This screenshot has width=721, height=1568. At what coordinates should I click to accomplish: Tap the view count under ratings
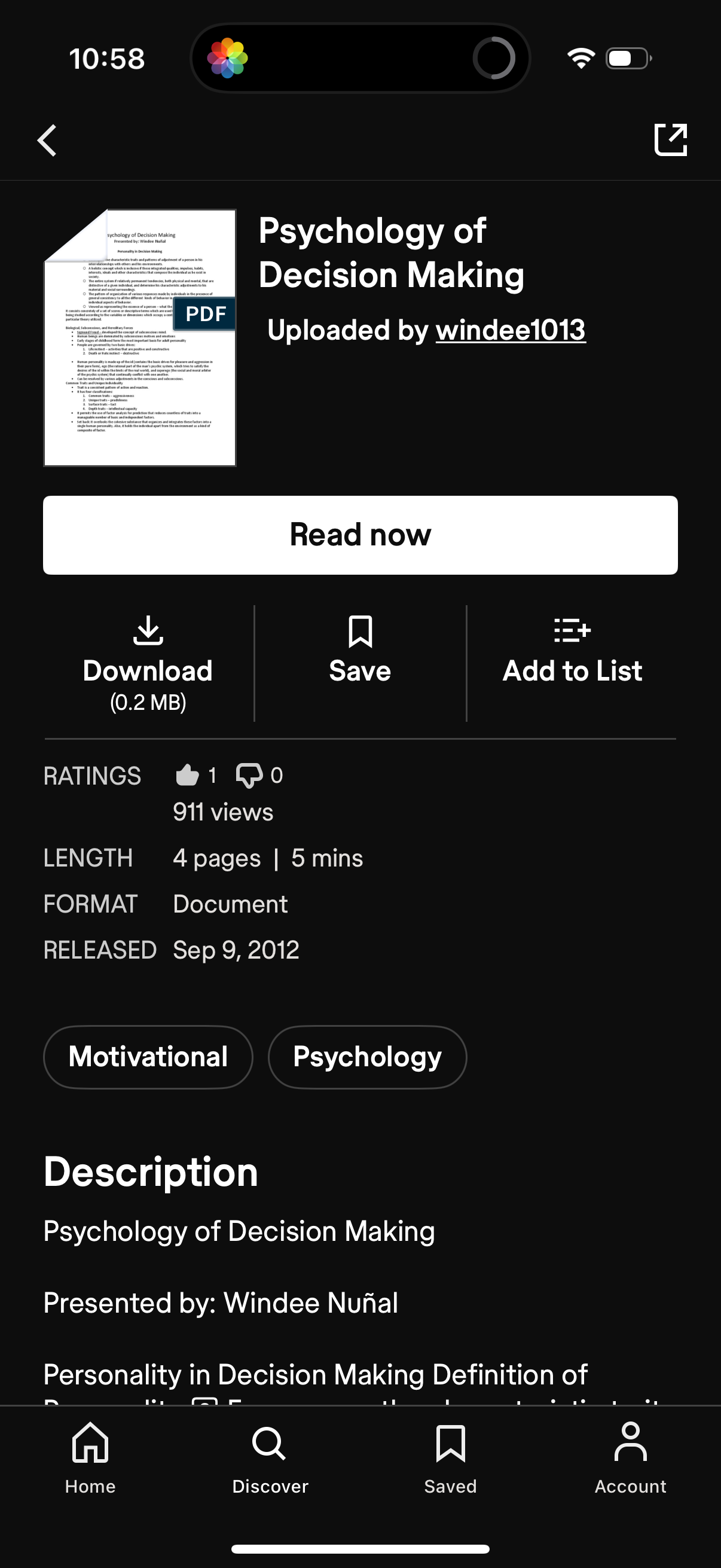[222, 812]
